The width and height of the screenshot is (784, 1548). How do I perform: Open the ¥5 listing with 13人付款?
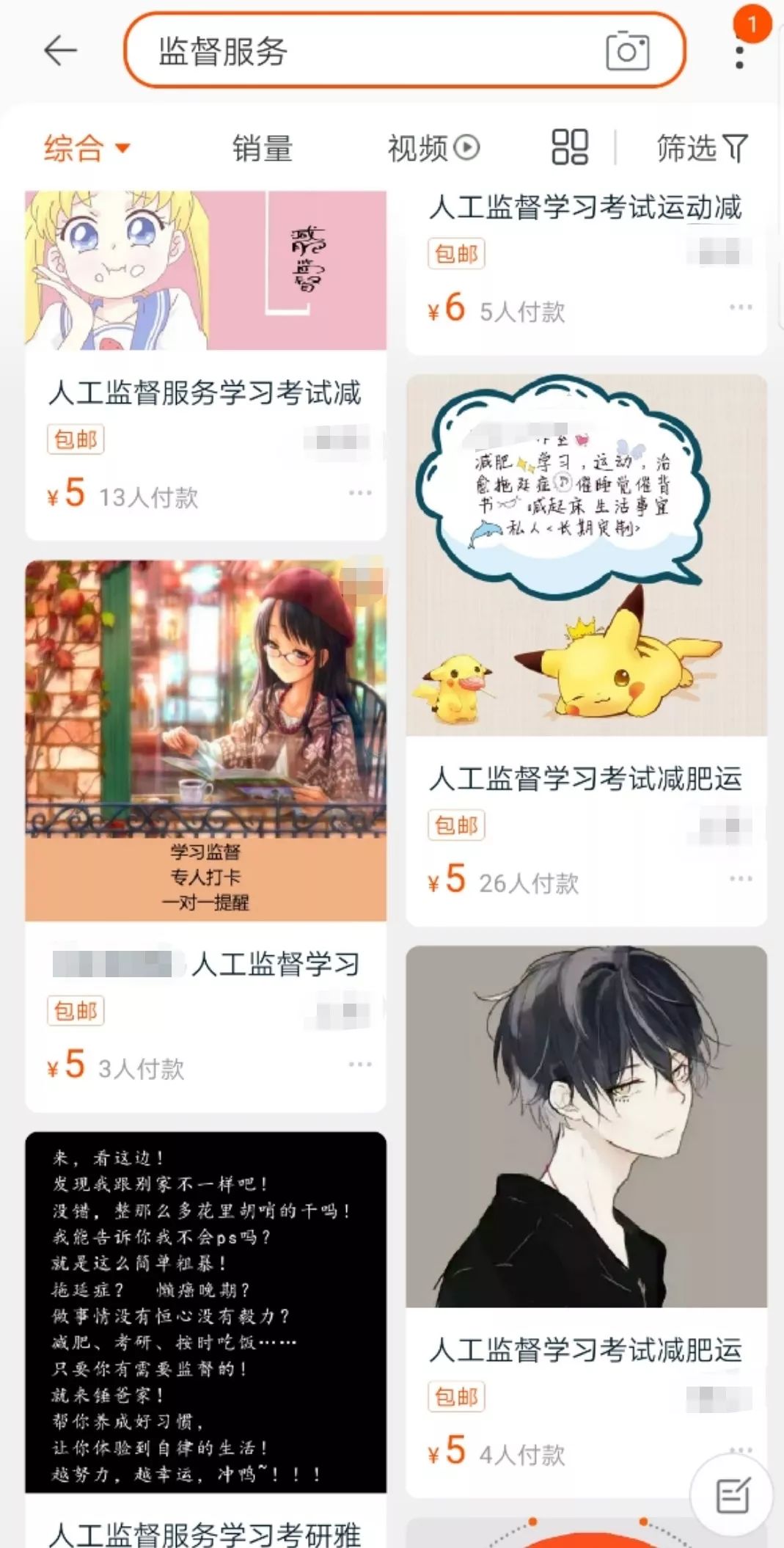[x=205, y=392]
